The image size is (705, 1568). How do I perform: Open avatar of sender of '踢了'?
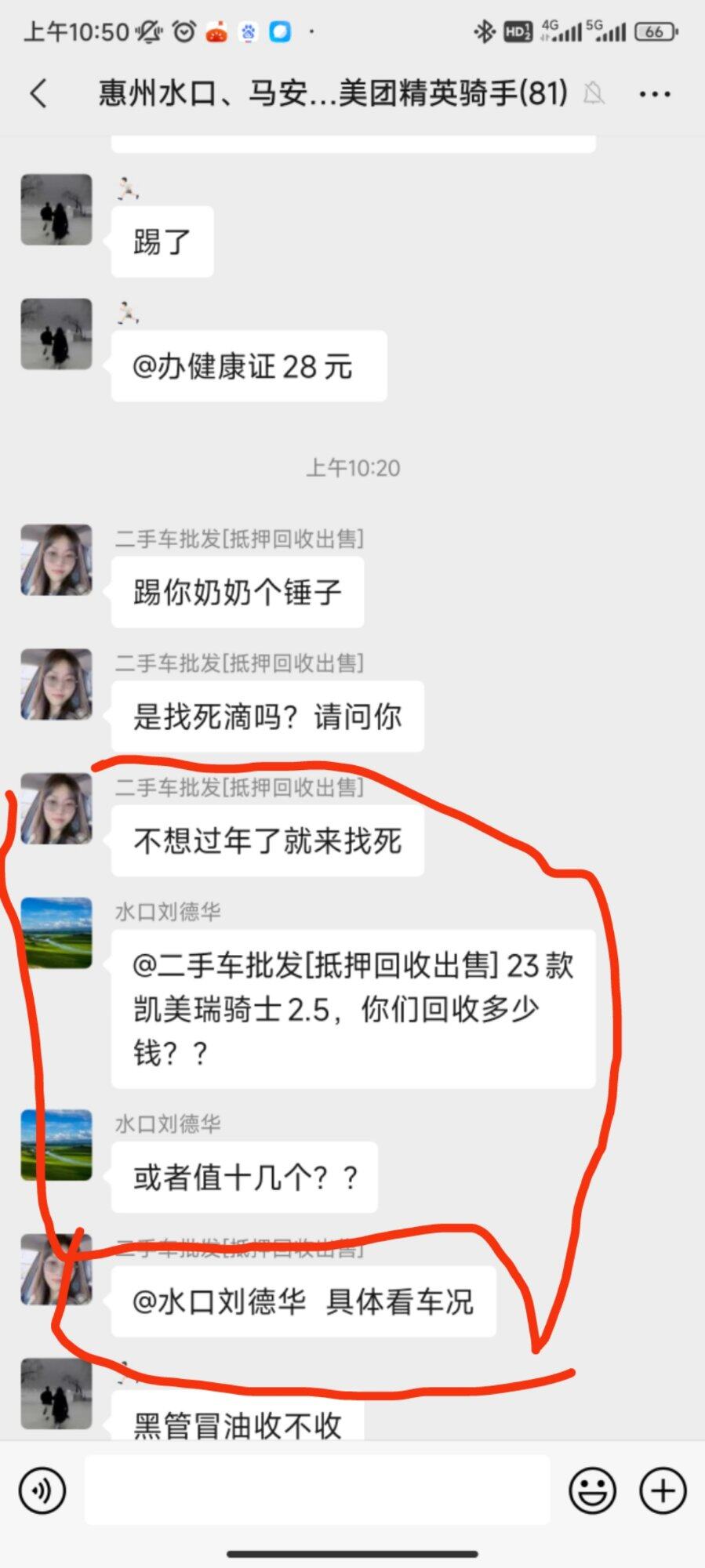coord(56,210)
